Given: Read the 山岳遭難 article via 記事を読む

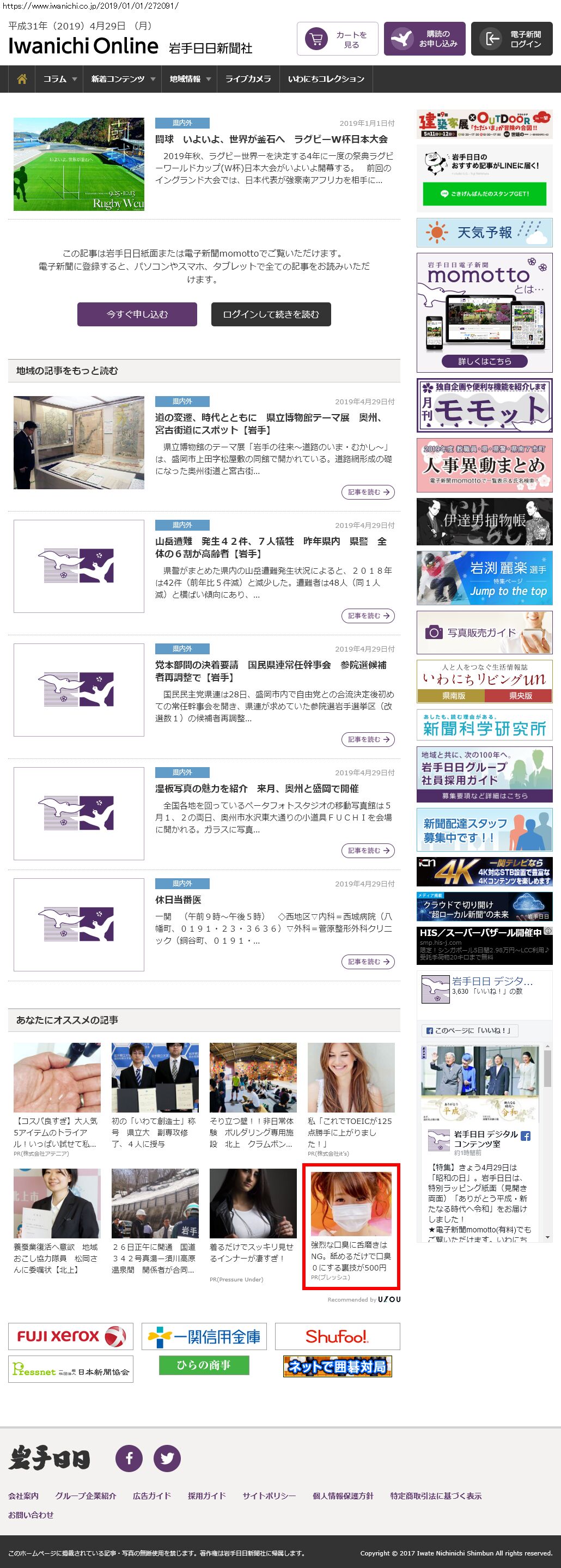Looking at the screenshot, I should point(368,616).
